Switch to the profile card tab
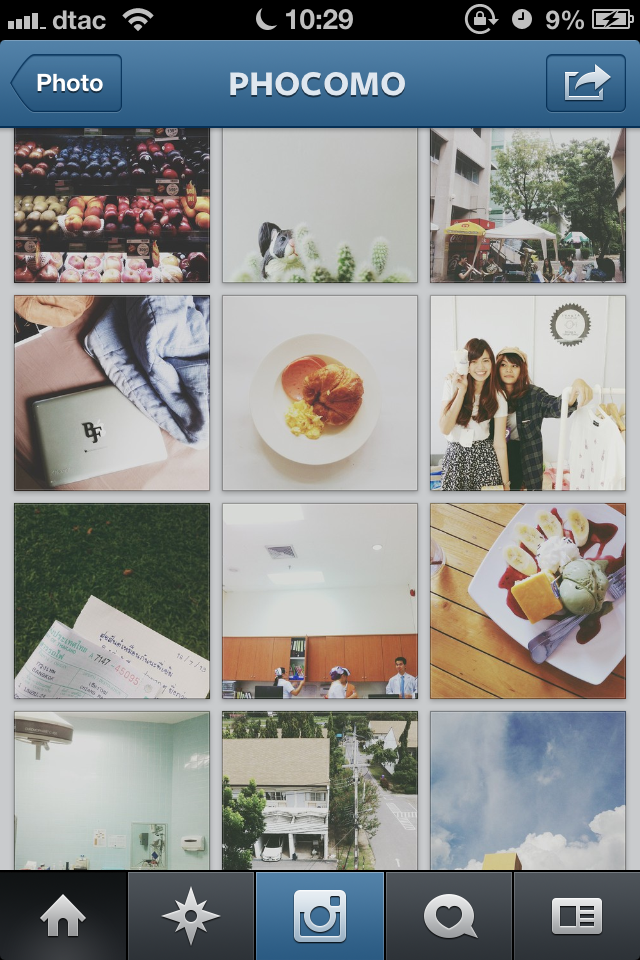Image resolution: width=640 pixels, height=960 pixels. [x=577, y=915]
